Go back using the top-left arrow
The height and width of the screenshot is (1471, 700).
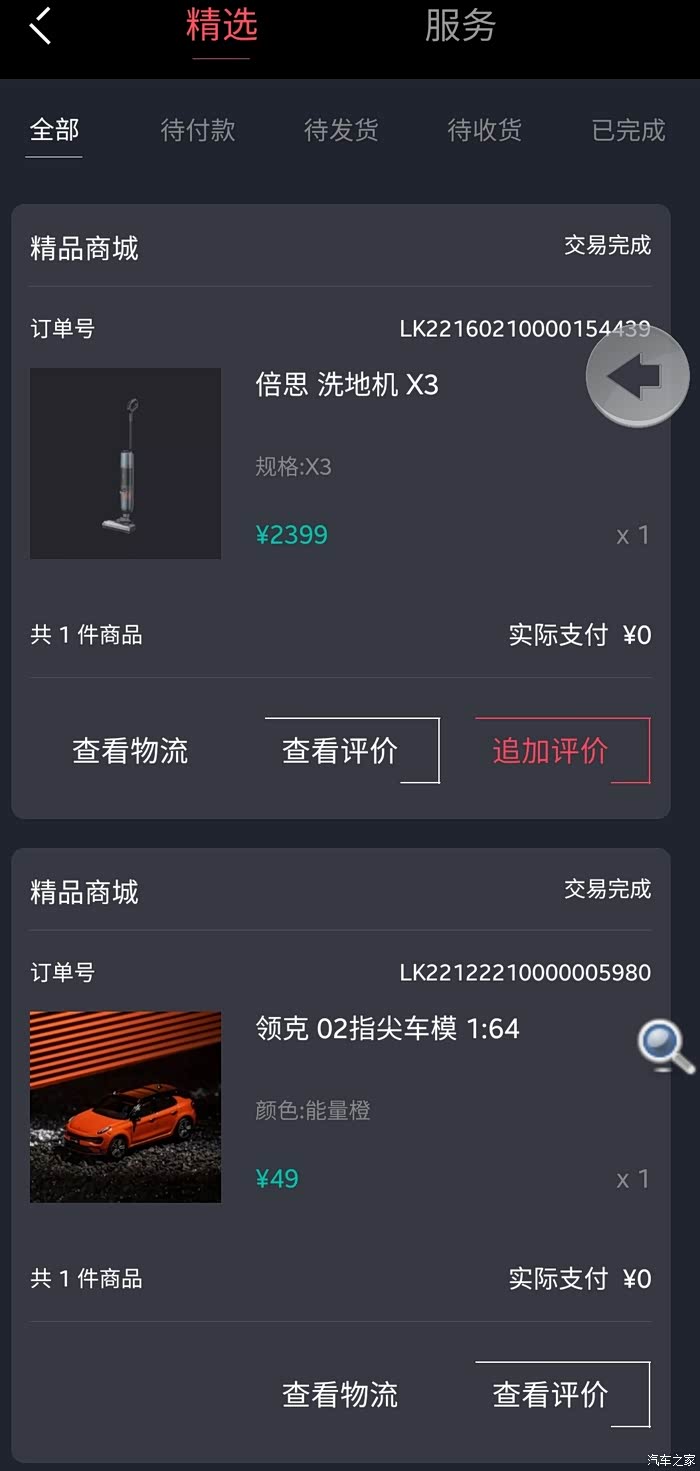(41, 27)
